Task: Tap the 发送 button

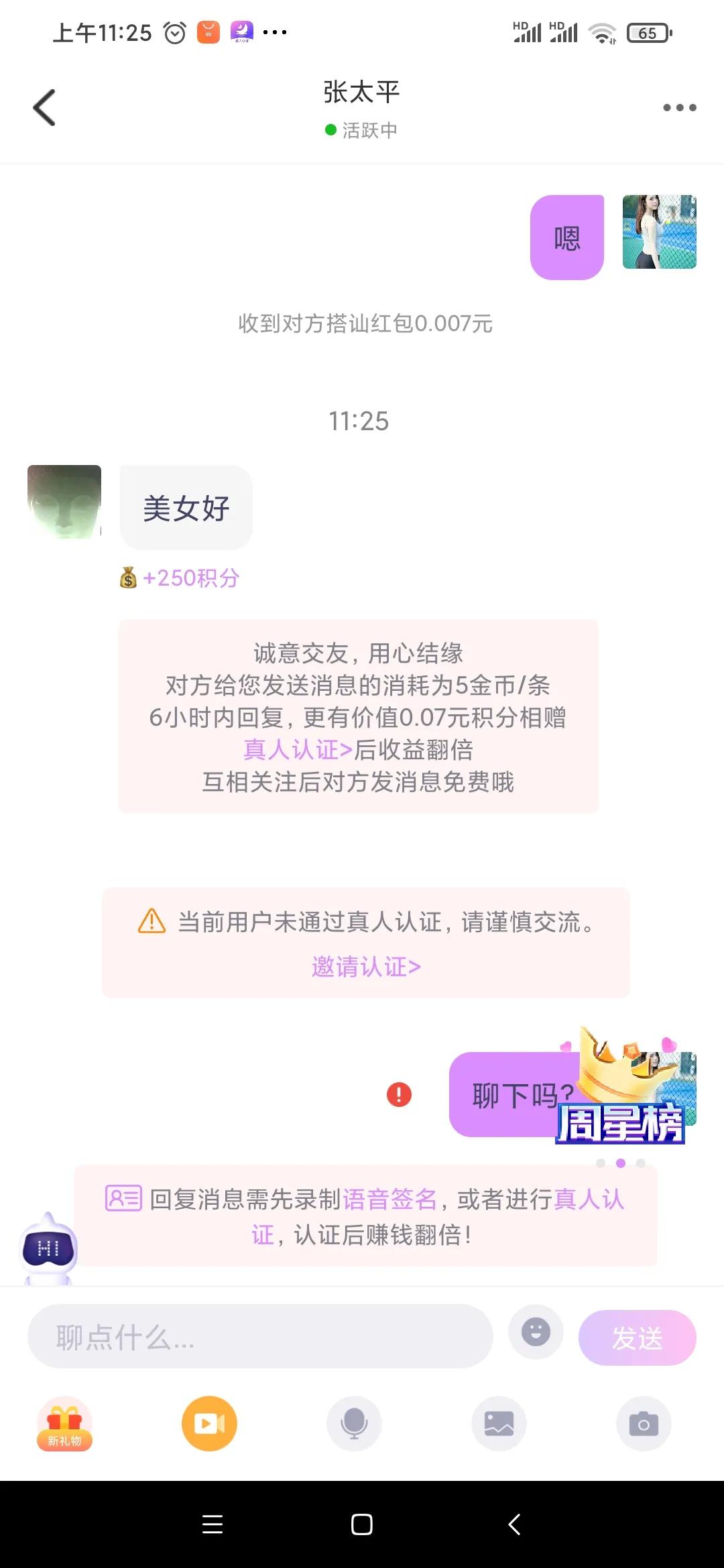Action: [637, 1338]
